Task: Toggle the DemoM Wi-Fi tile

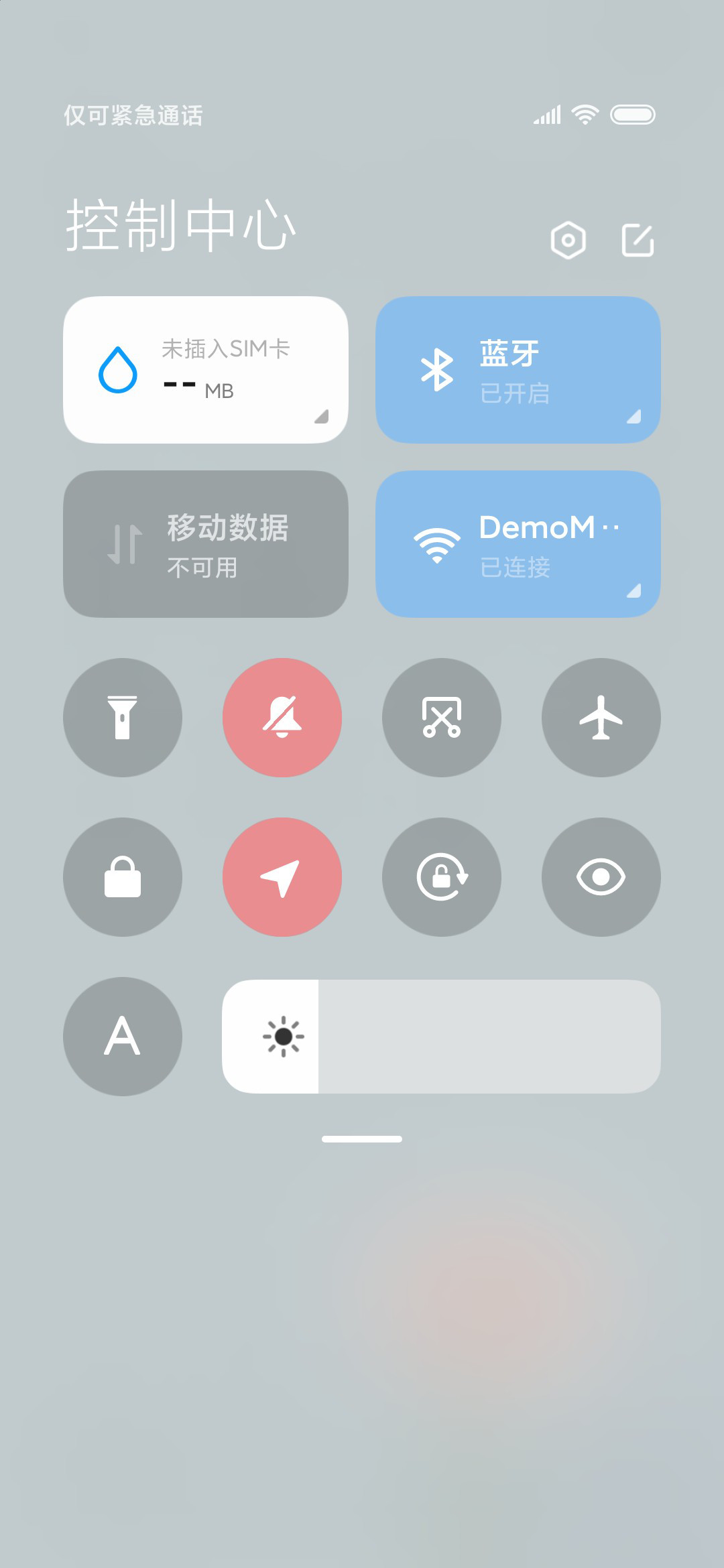Action: [x=518, y=544]
